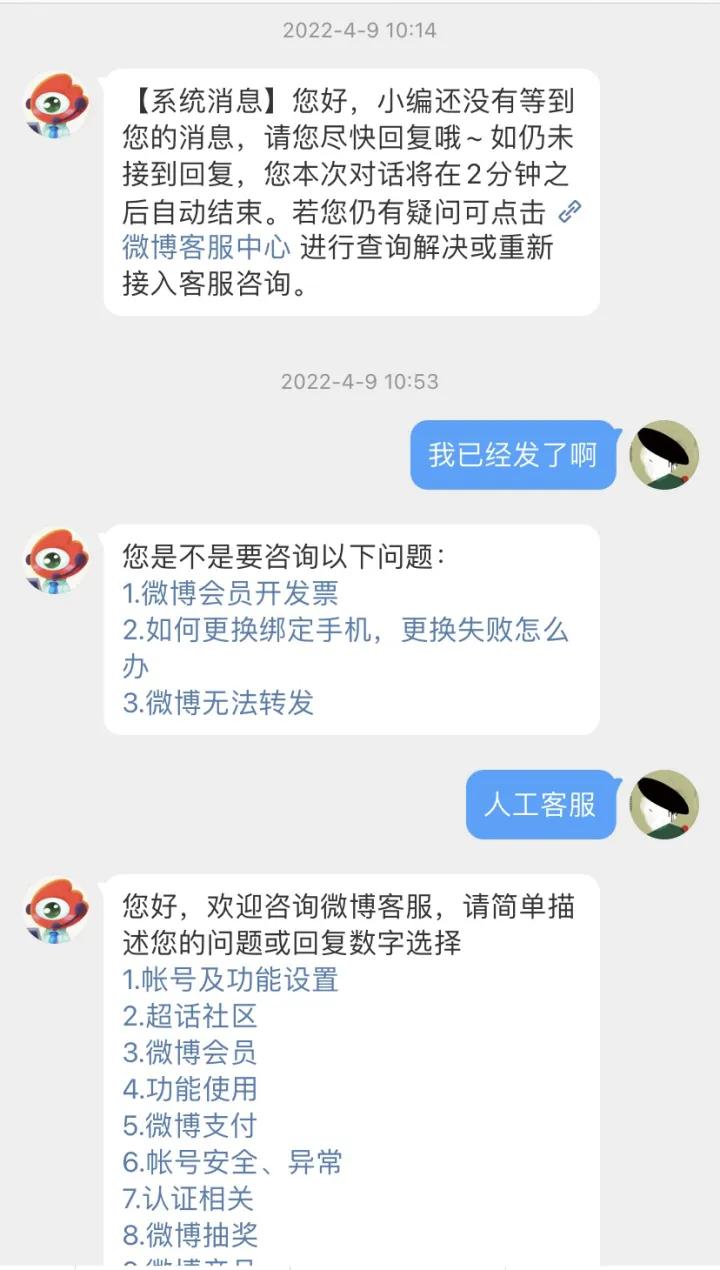Select 2.超话社区 option

[x=190, y=1017]
